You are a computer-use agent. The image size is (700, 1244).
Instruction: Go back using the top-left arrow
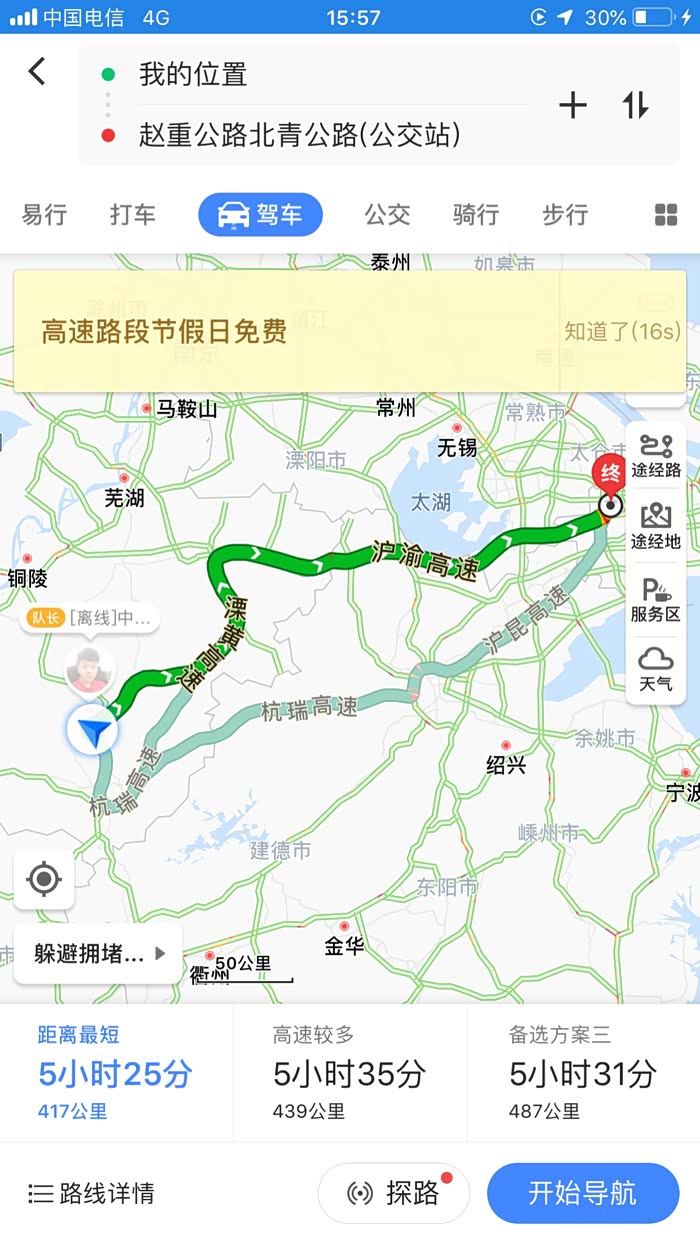pos(37,71)
